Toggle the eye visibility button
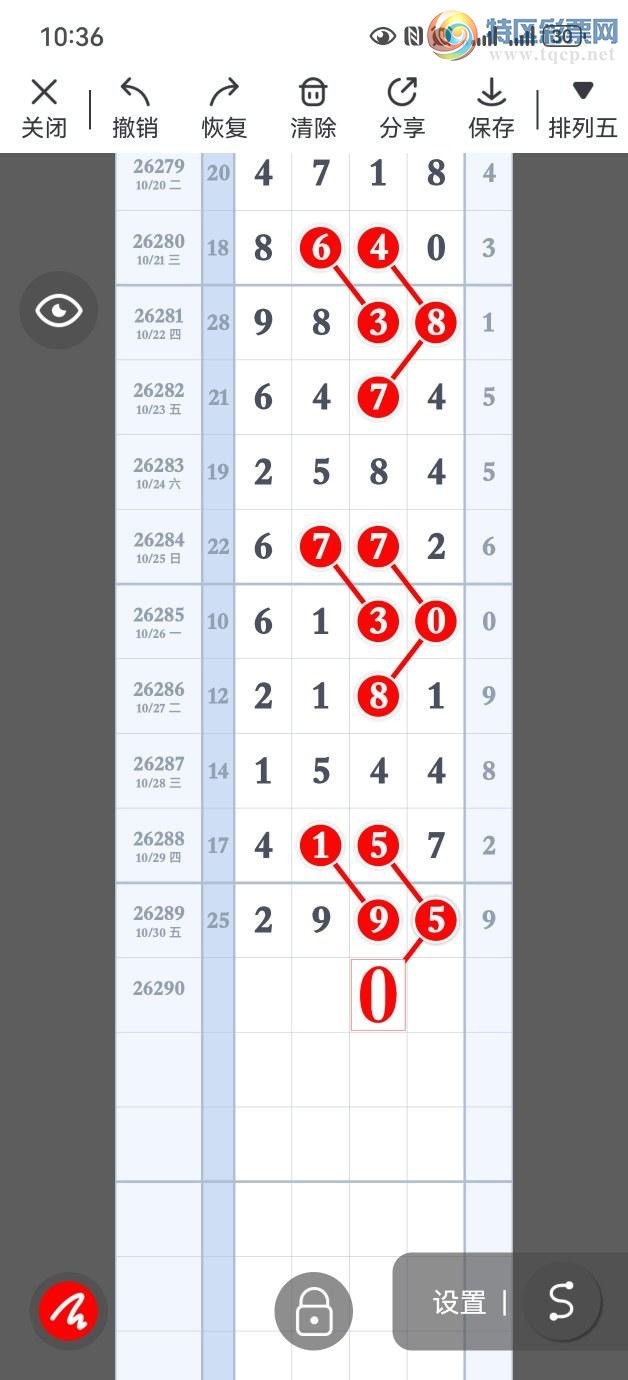Screen dimensions: 628x1380 59,310
